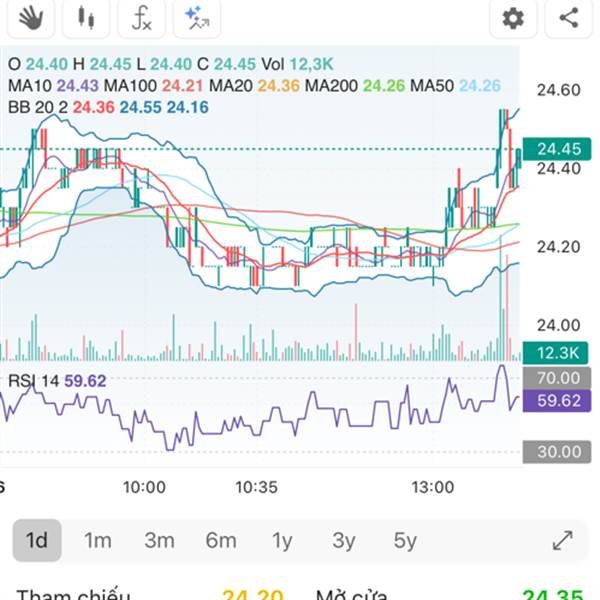This screenshot has height=600, width=600.
Task: Open the sparkle tools button
Action: pyautogui.click(x=197, y=18)
